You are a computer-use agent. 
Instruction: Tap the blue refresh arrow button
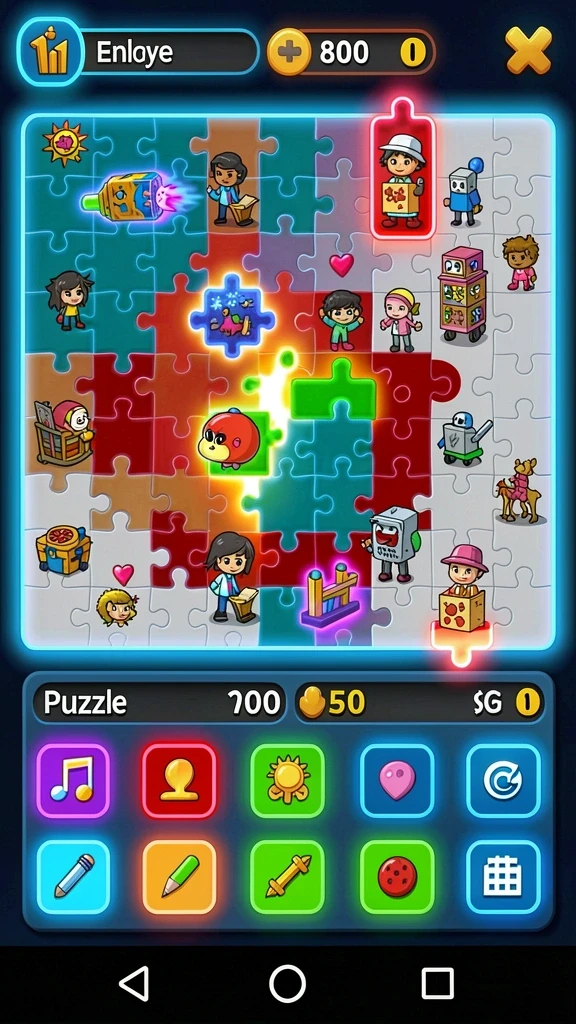tap(504, 780)
